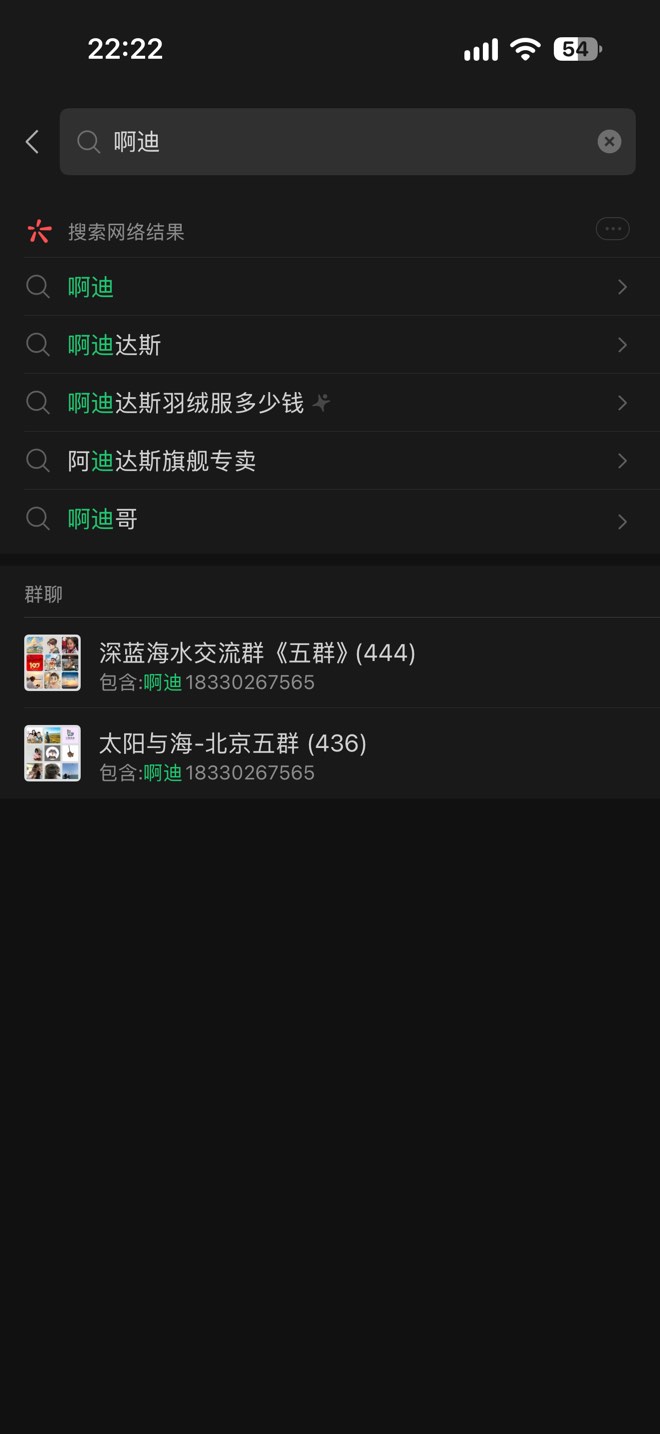
Task: Edit the search field containing 啊迪
Action: pyautogui.click(x=347, y=142)
